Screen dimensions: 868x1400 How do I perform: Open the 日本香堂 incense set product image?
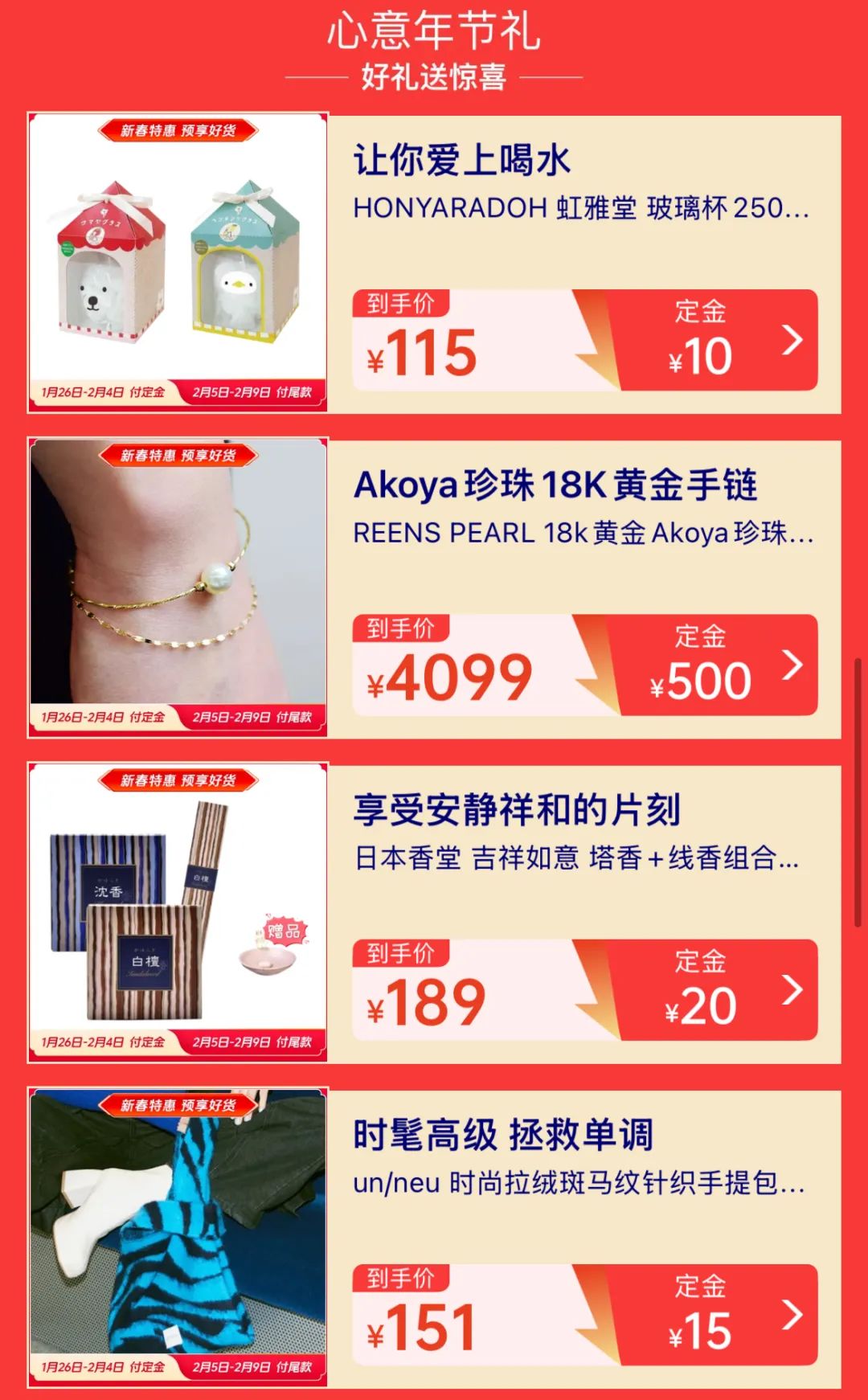tap(178, 912)
